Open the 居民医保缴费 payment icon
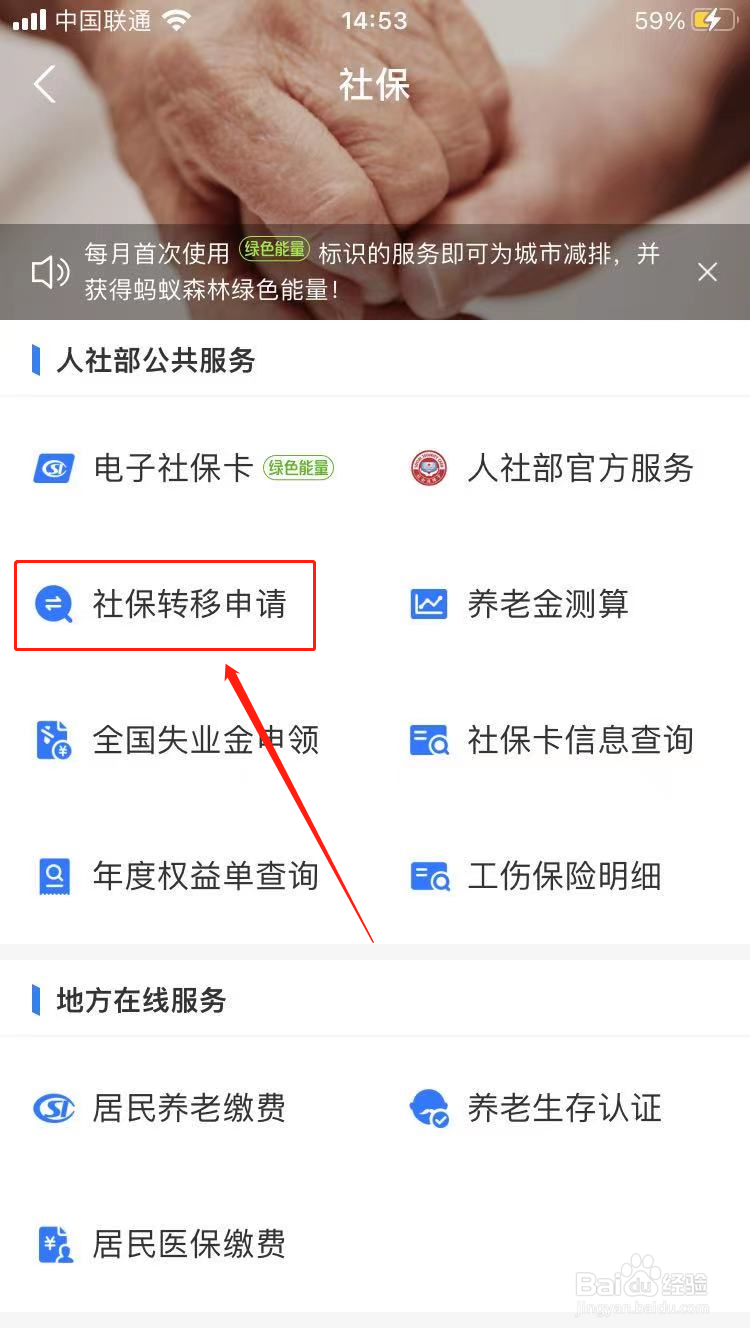750x1334 pixels. point(54,1244)
